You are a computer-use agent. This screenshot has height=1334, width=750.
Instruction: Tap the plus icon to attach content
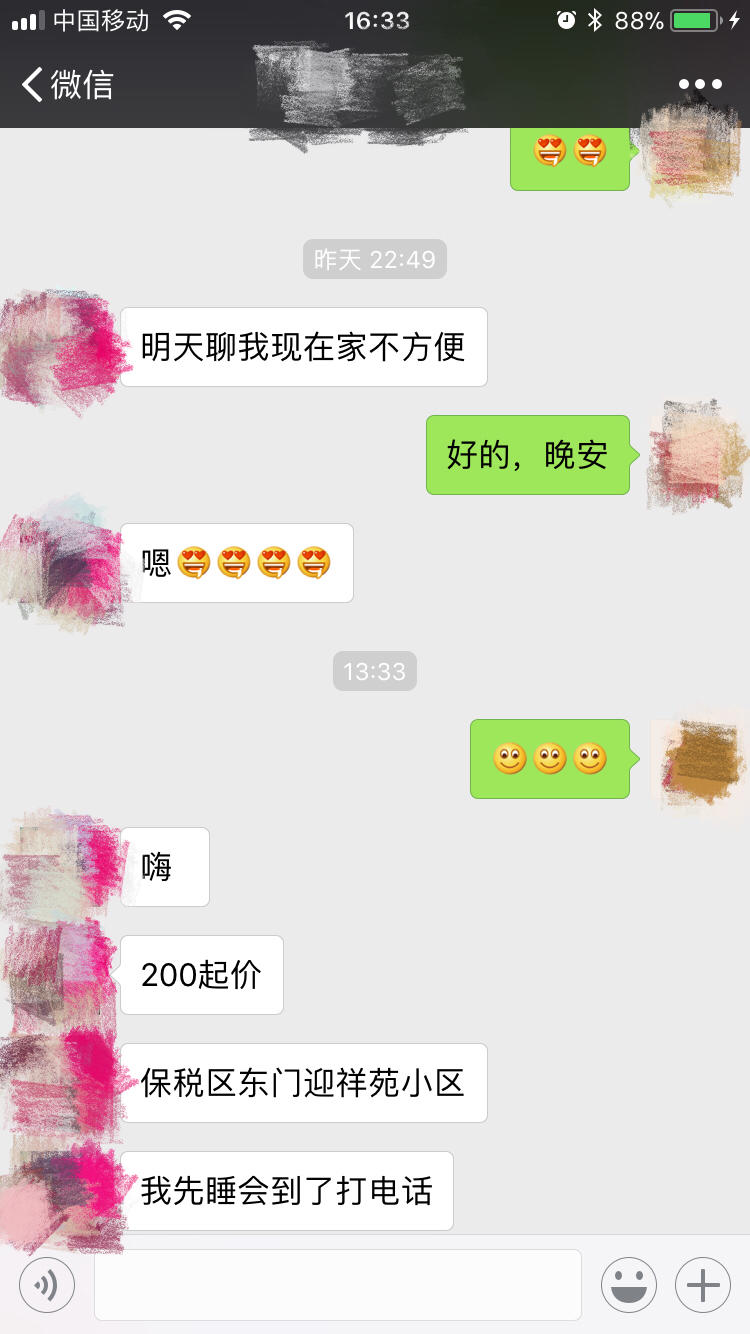point(703,1284)
